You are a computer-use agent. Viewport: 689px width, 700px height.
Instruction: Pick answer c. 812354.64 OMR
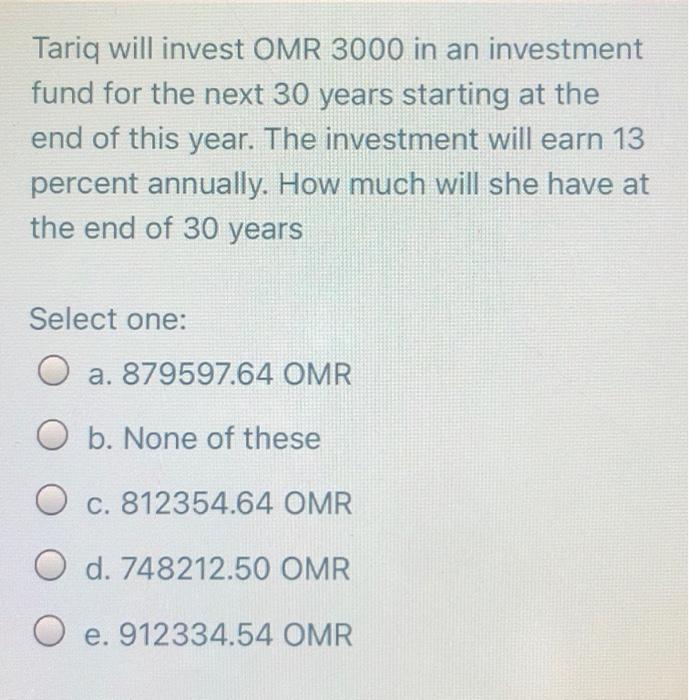pyautogui.click(x=53, y=504)
